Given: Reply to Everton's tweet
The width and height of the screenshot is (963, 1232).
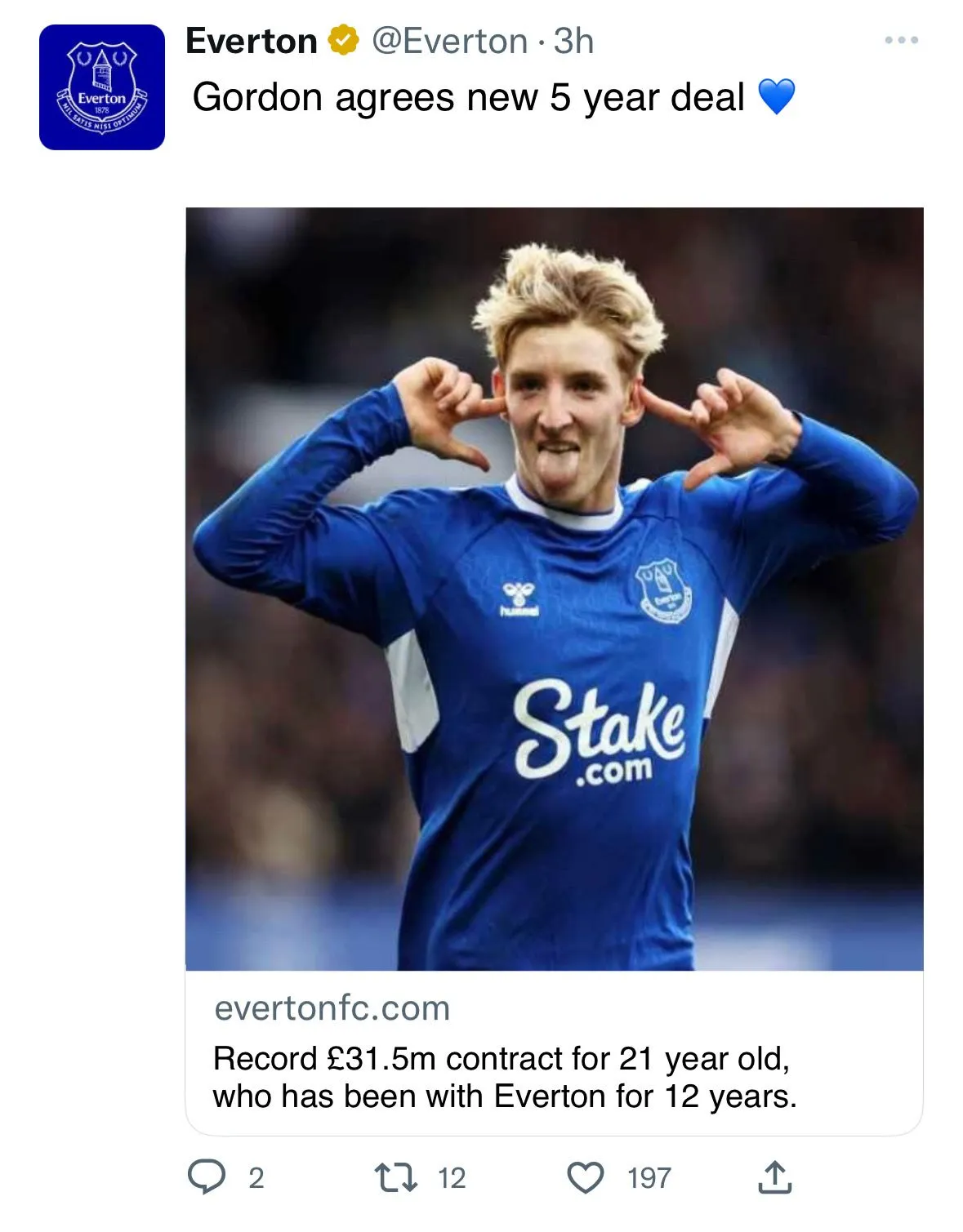Looking at the screenshot, I should [x=207, y=1177].
